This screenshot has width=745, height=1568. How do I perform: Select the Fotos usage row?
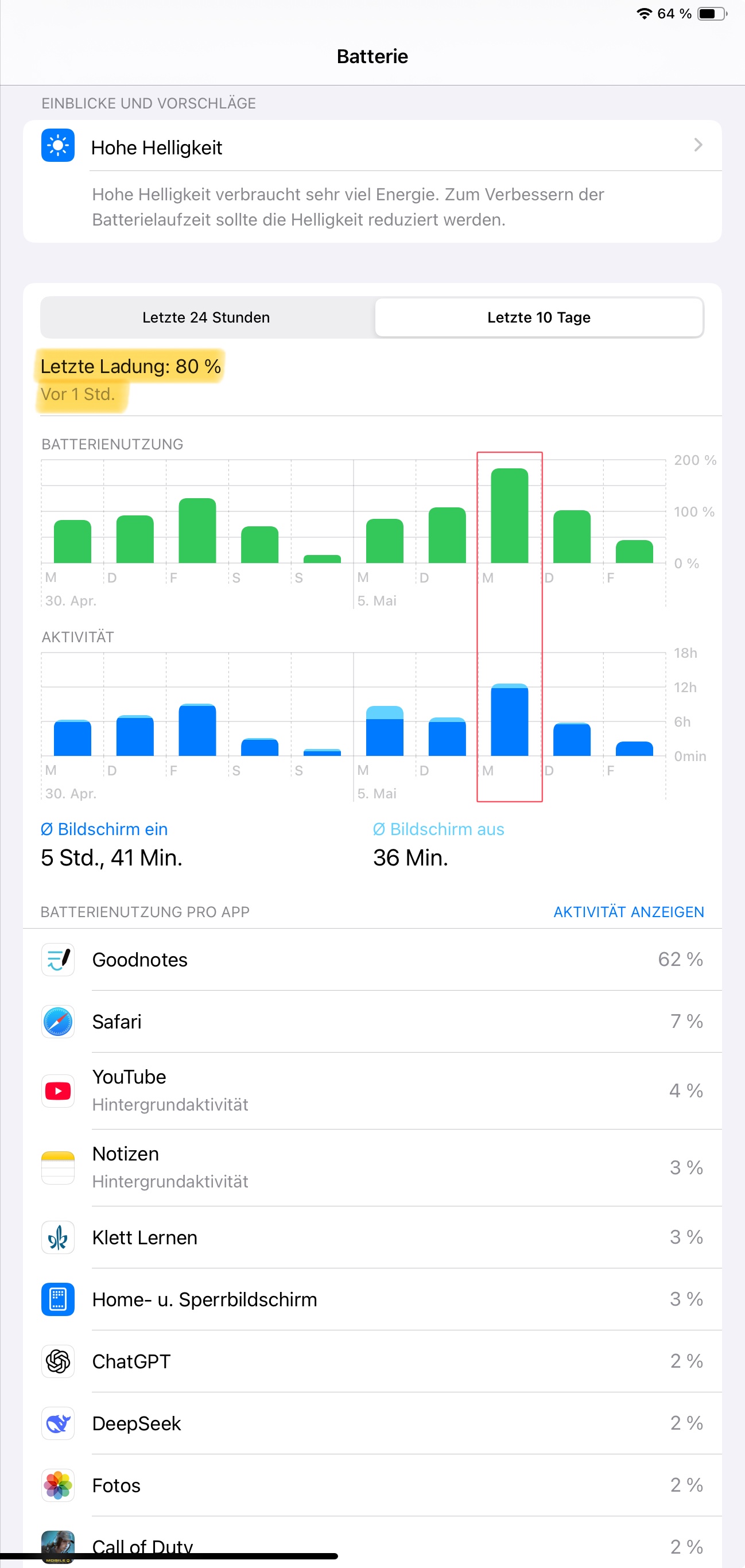371,1485
